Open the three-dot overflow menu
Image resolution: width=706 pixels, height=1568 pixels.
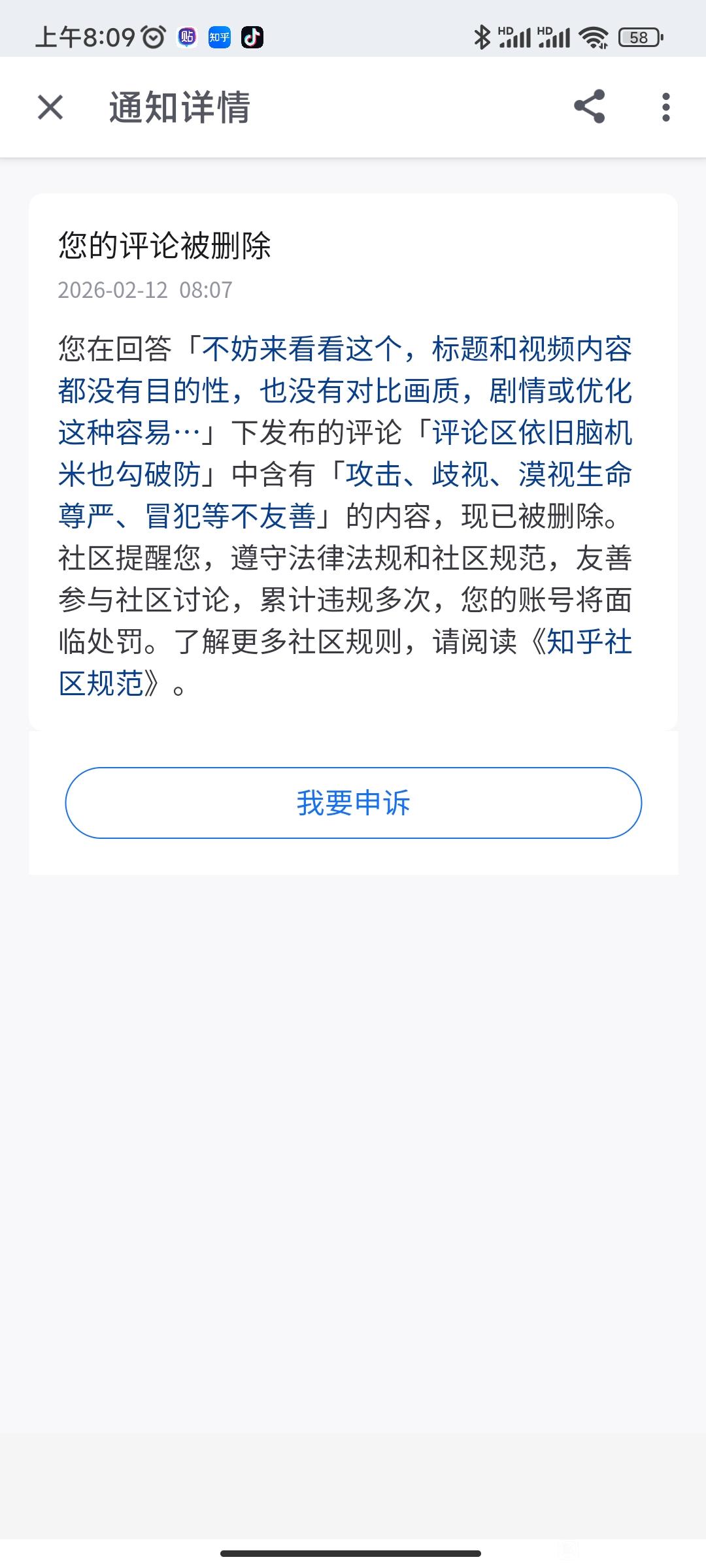[665, 107]
